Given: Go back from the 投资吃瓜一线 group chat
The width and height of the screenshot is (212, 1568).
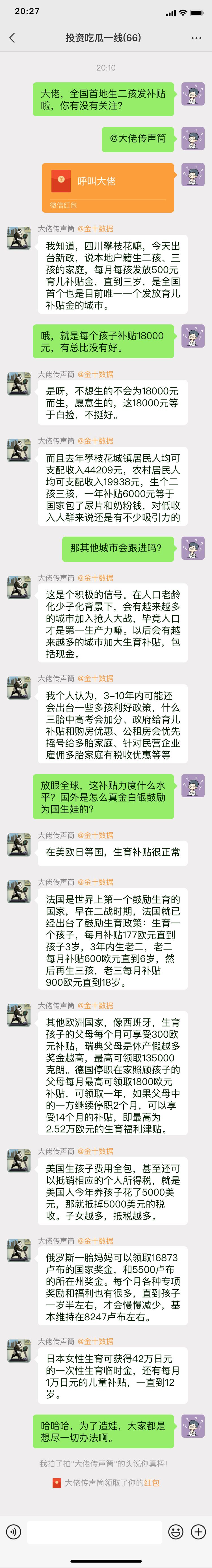Looking at the screenshot, I should pyautogui.click(x=12, y=38).
